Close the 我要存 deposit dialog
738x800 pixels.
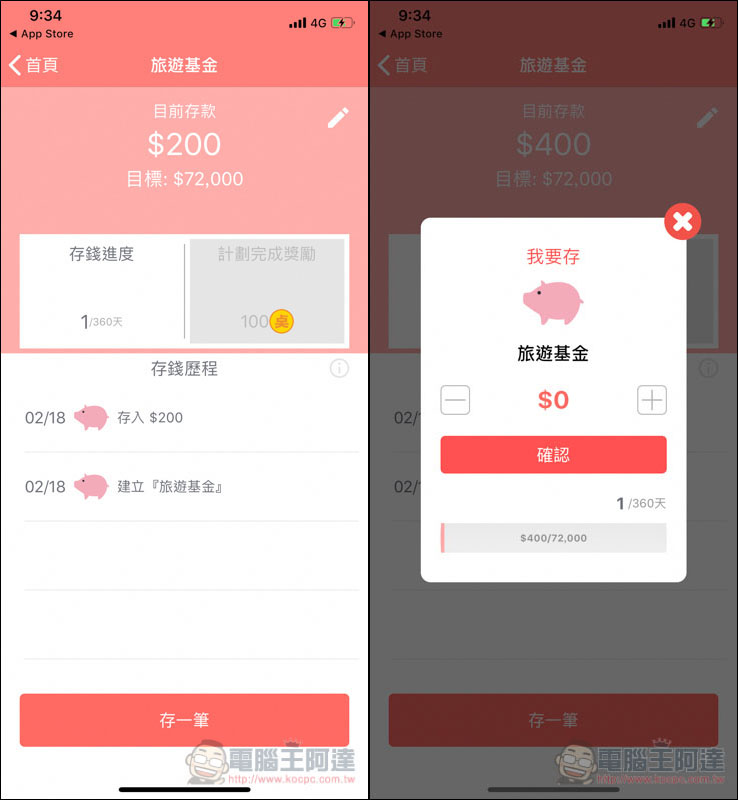click(x=682, y=221)
